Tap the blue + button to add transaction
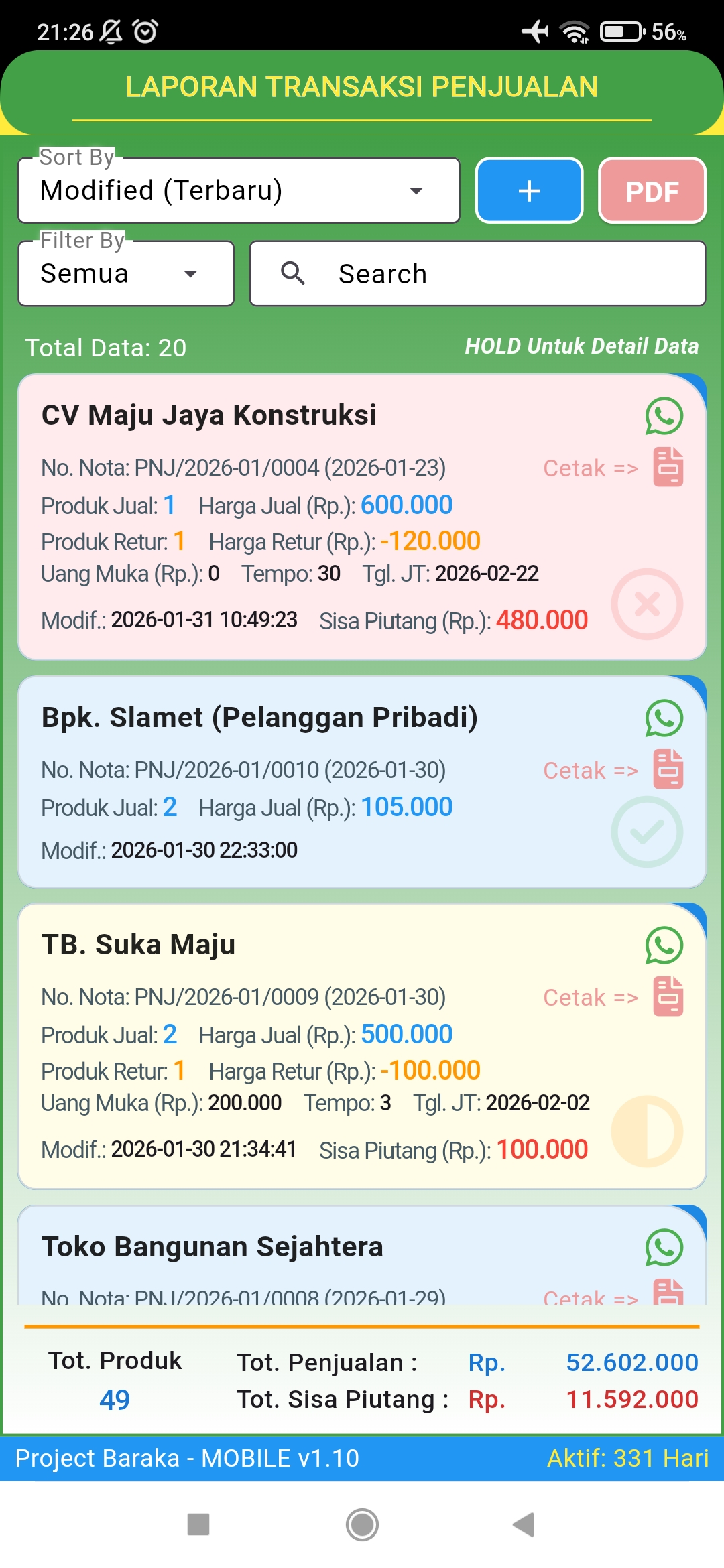 point(528,191)
